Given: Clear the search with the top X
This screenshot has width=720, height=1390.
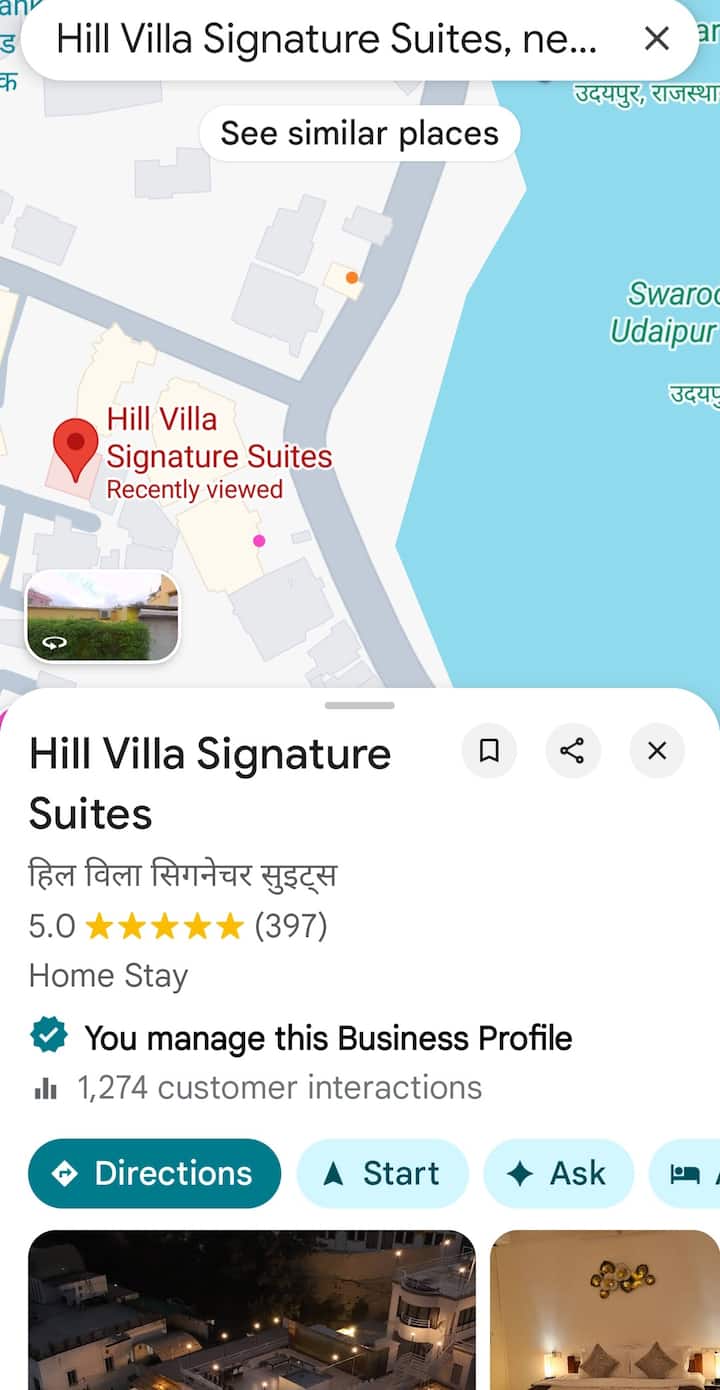Looking at the screenshot, I should coord(656,39).
